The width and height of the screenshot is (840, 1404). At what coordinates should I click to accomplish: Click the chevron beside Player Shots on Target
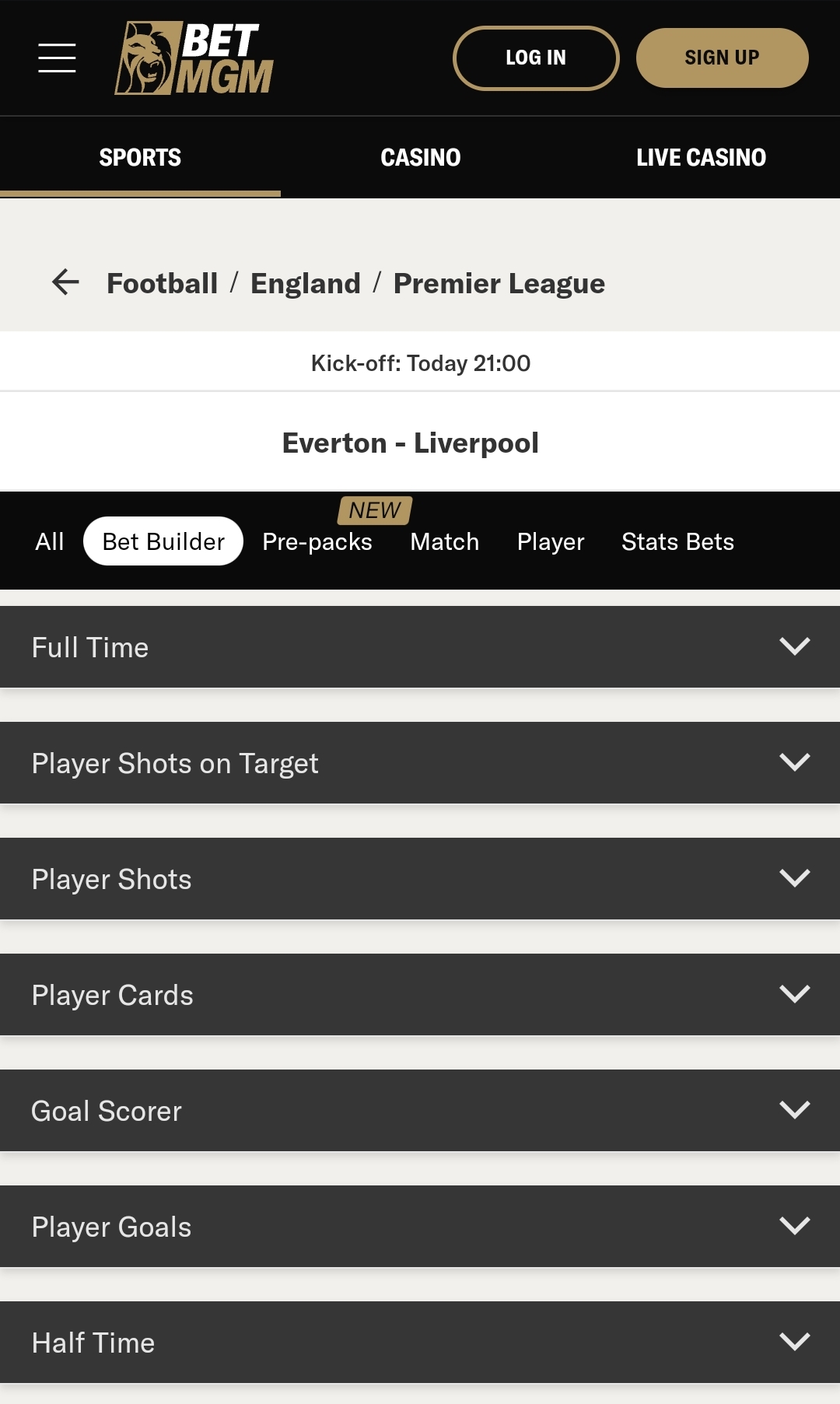(794, 763)
